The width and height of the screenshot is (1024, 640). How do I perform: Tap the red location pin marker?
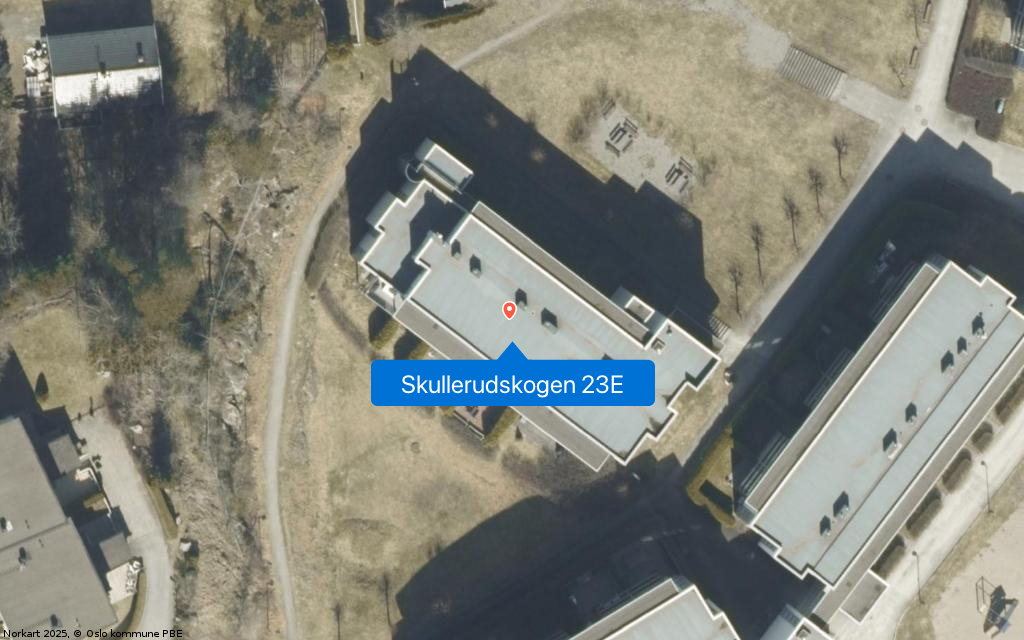(x=509, y=309)
